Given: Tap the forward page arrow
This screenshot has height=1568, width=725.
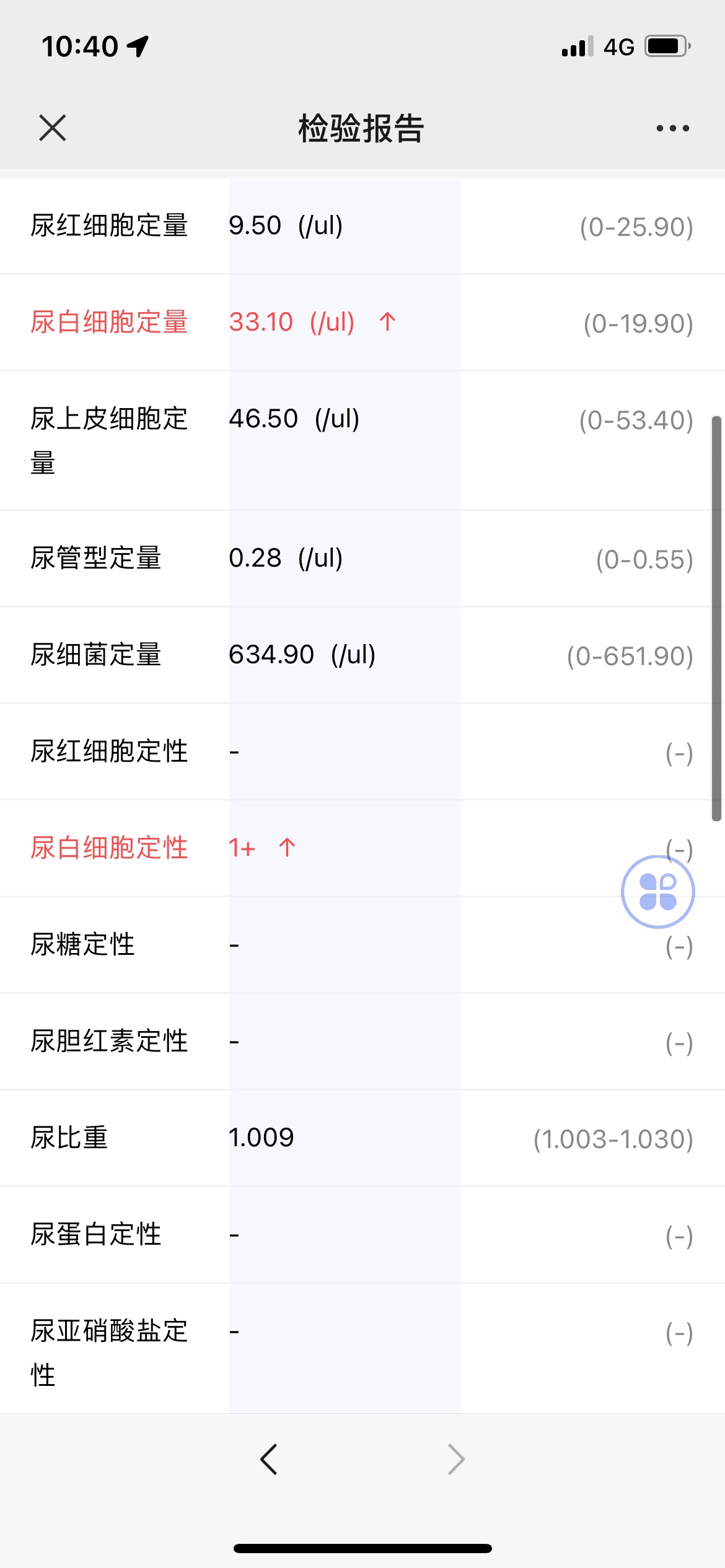Looking at the screenshot, I should (456, 1460).
